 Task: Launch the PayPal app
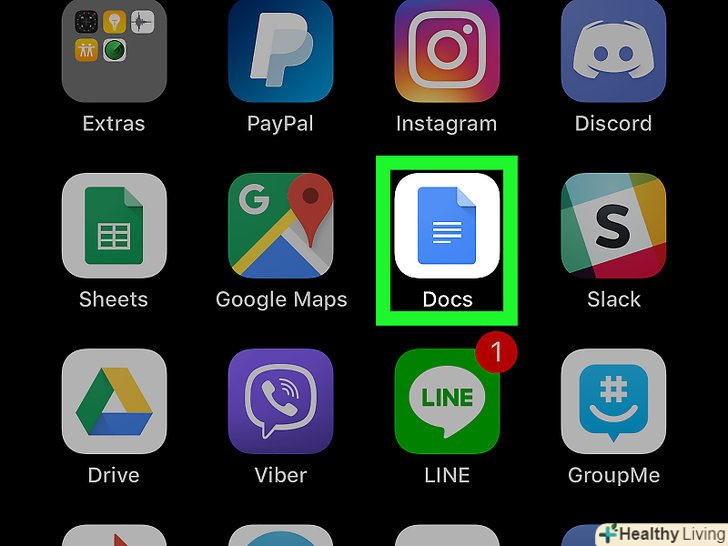[x=280, y=50]
